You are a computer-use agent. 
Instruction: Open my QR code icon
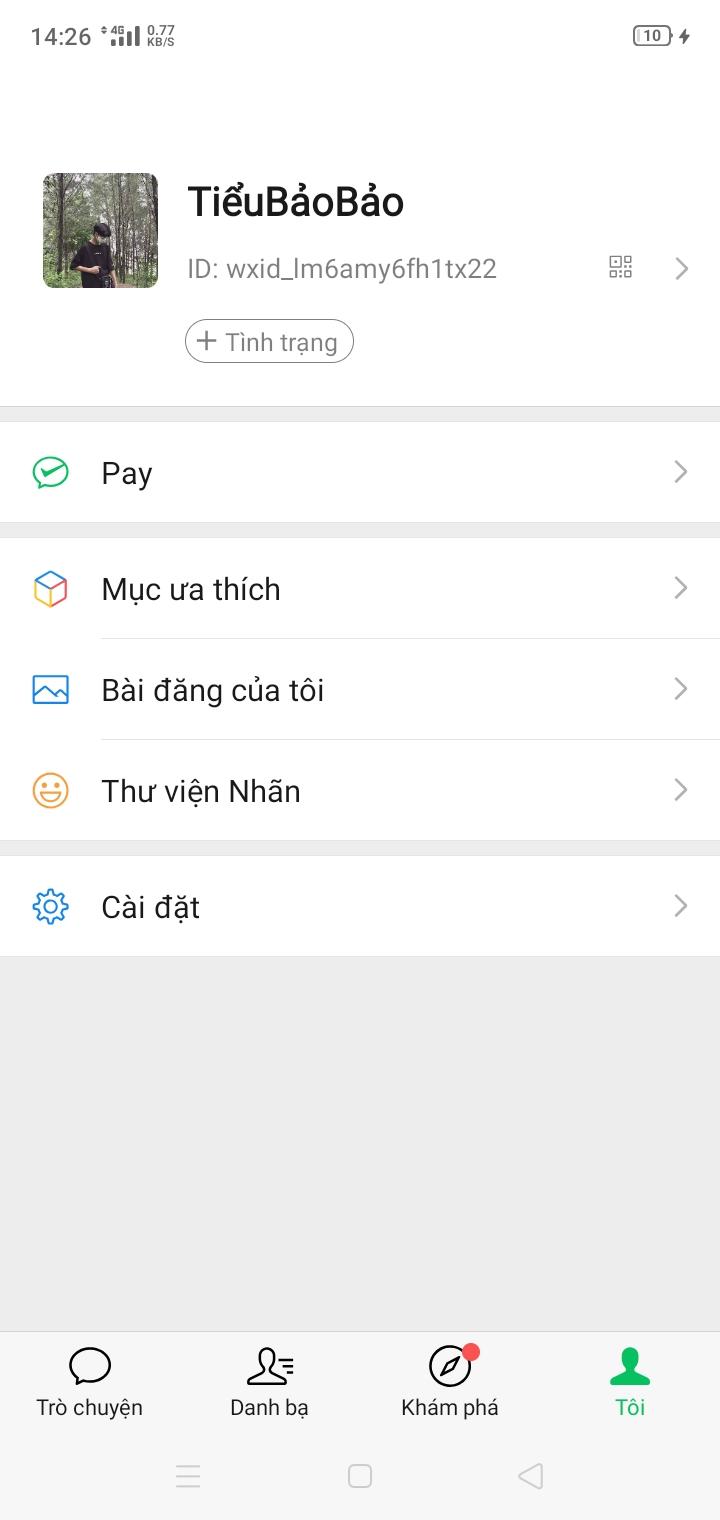621,267
